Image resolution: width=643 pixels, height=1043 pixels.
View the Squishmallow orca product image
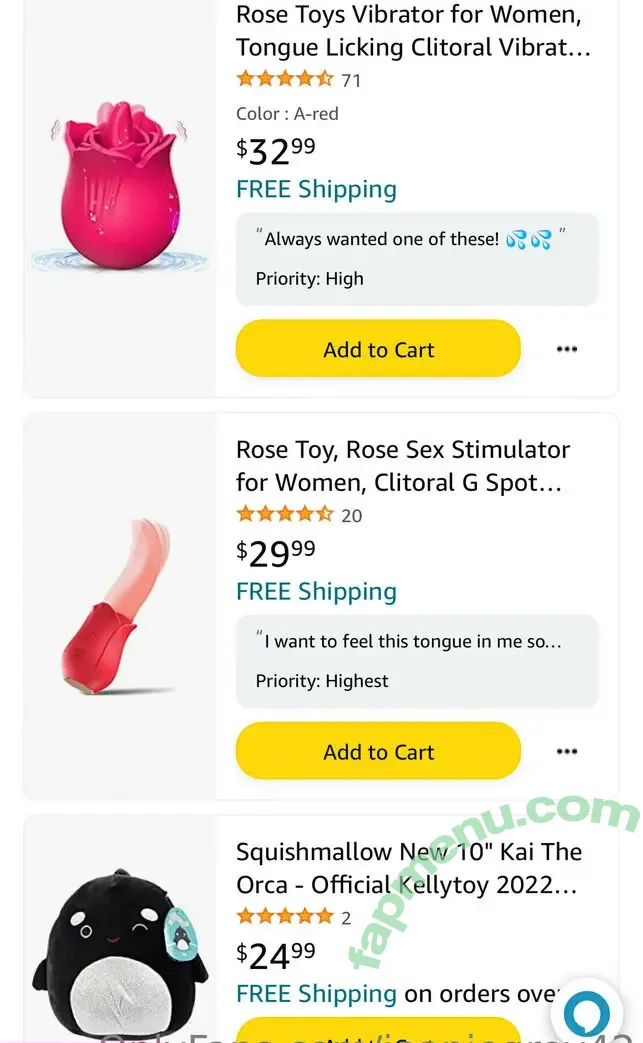tap(122, 950)
